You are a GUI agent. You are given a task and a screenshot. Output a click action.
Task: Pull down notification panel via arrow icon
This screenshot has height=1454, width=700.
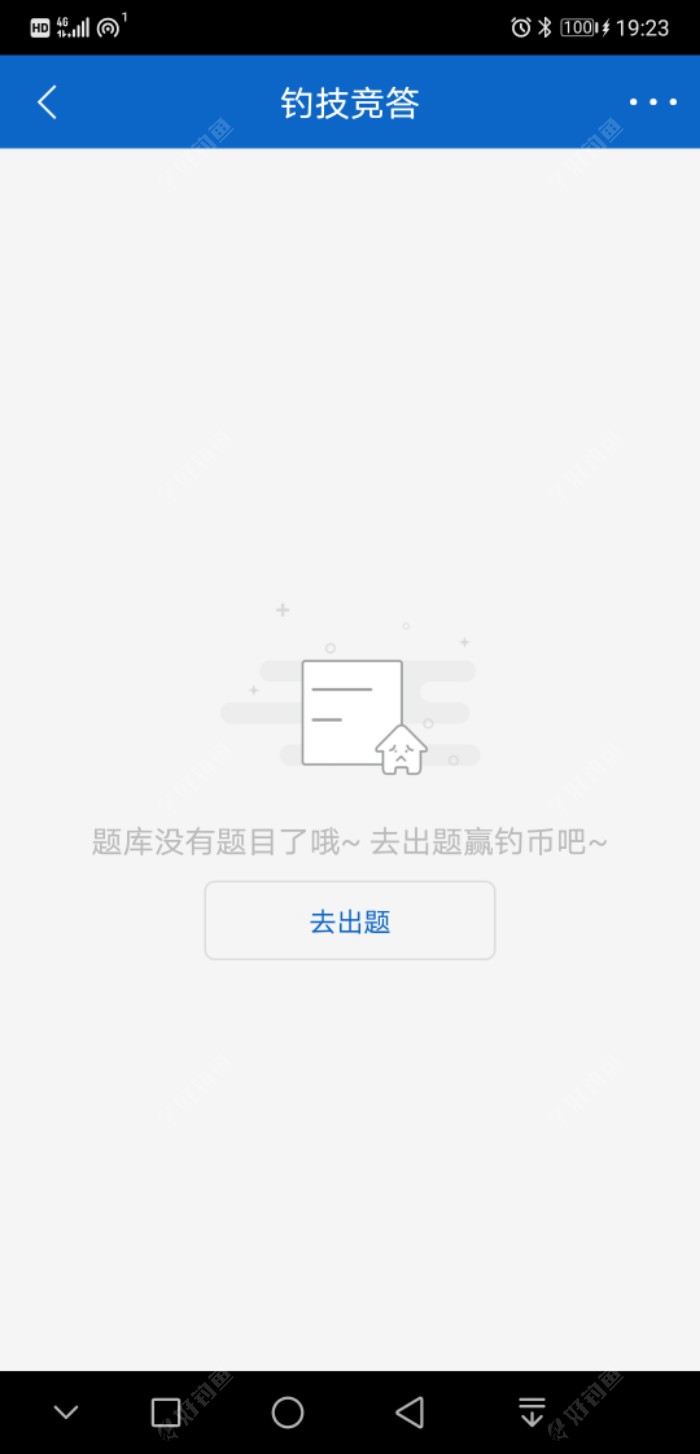(532, 1412)
